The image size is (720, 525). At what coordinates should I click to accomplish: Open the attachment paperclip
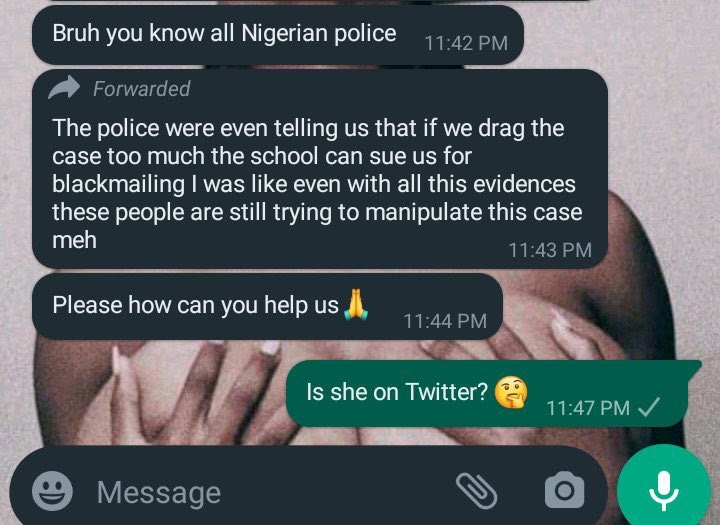tap(477, 490)
